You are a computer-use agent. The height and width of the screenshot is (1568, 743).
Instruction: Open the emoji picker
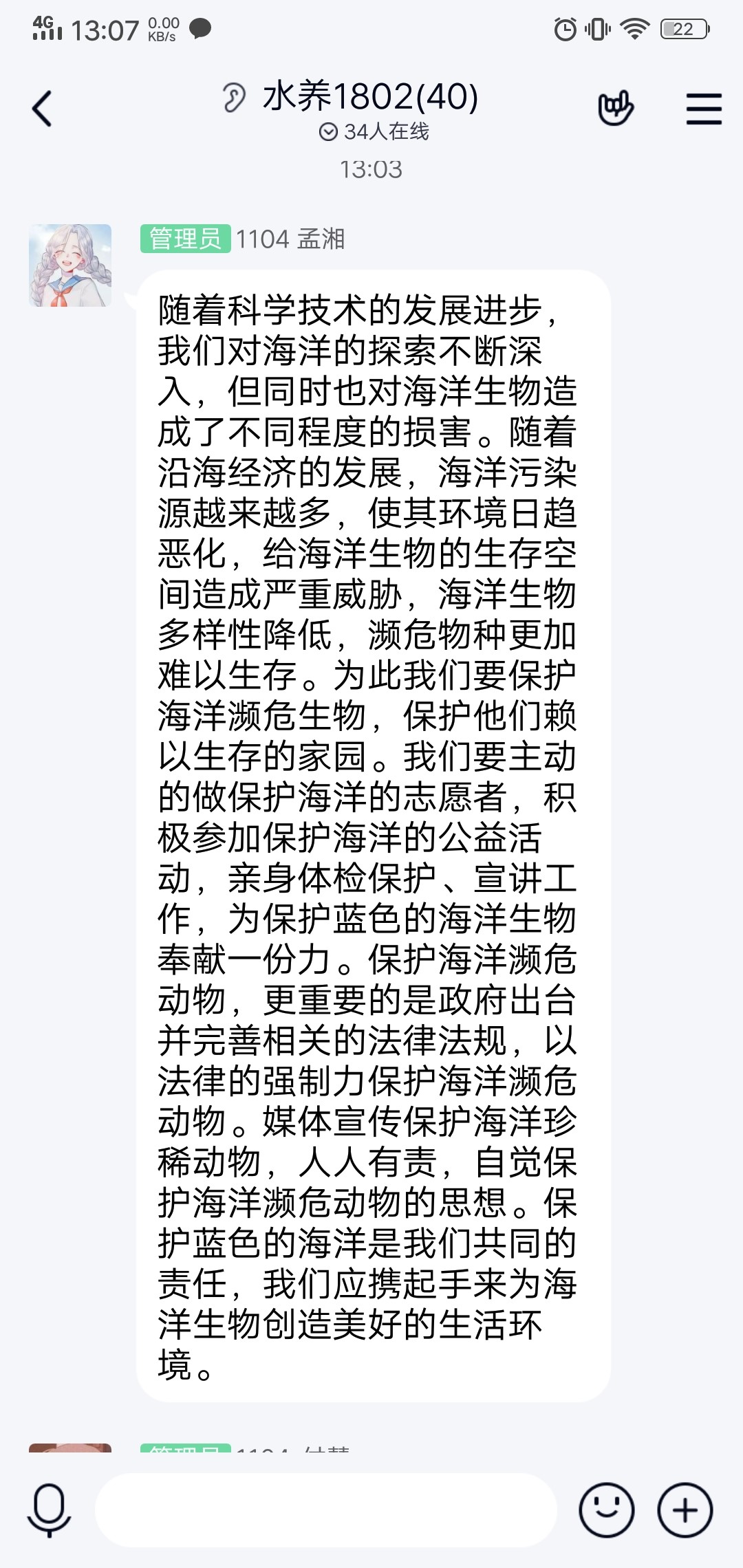click(606, 1510)
